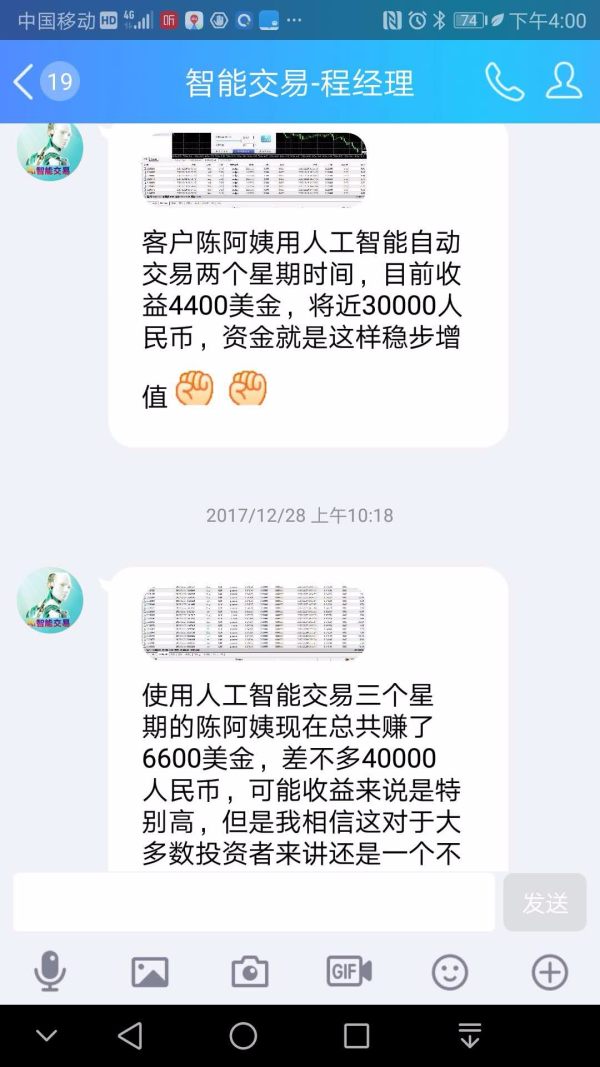Show recent apps with the square button
This screenshot has height=1067, width=600.
[x=357, y=1036]
